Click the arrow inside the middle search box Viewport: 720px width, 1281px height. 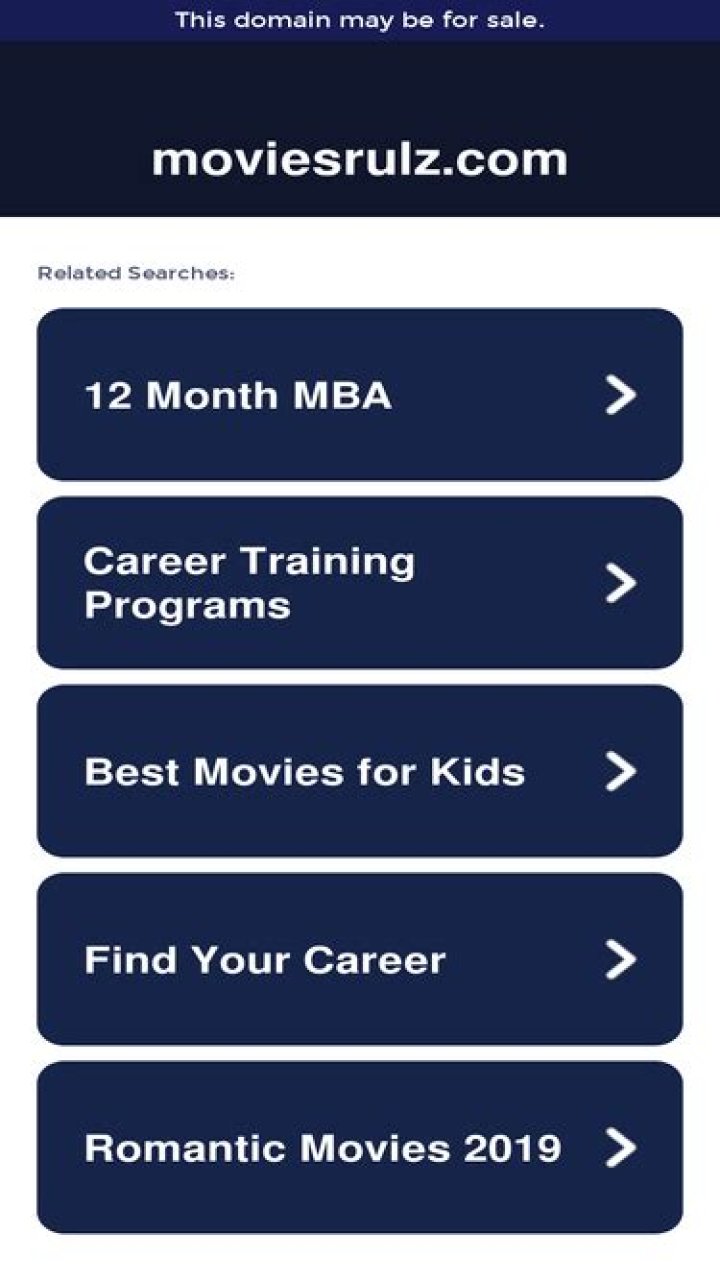pos(620,771)
